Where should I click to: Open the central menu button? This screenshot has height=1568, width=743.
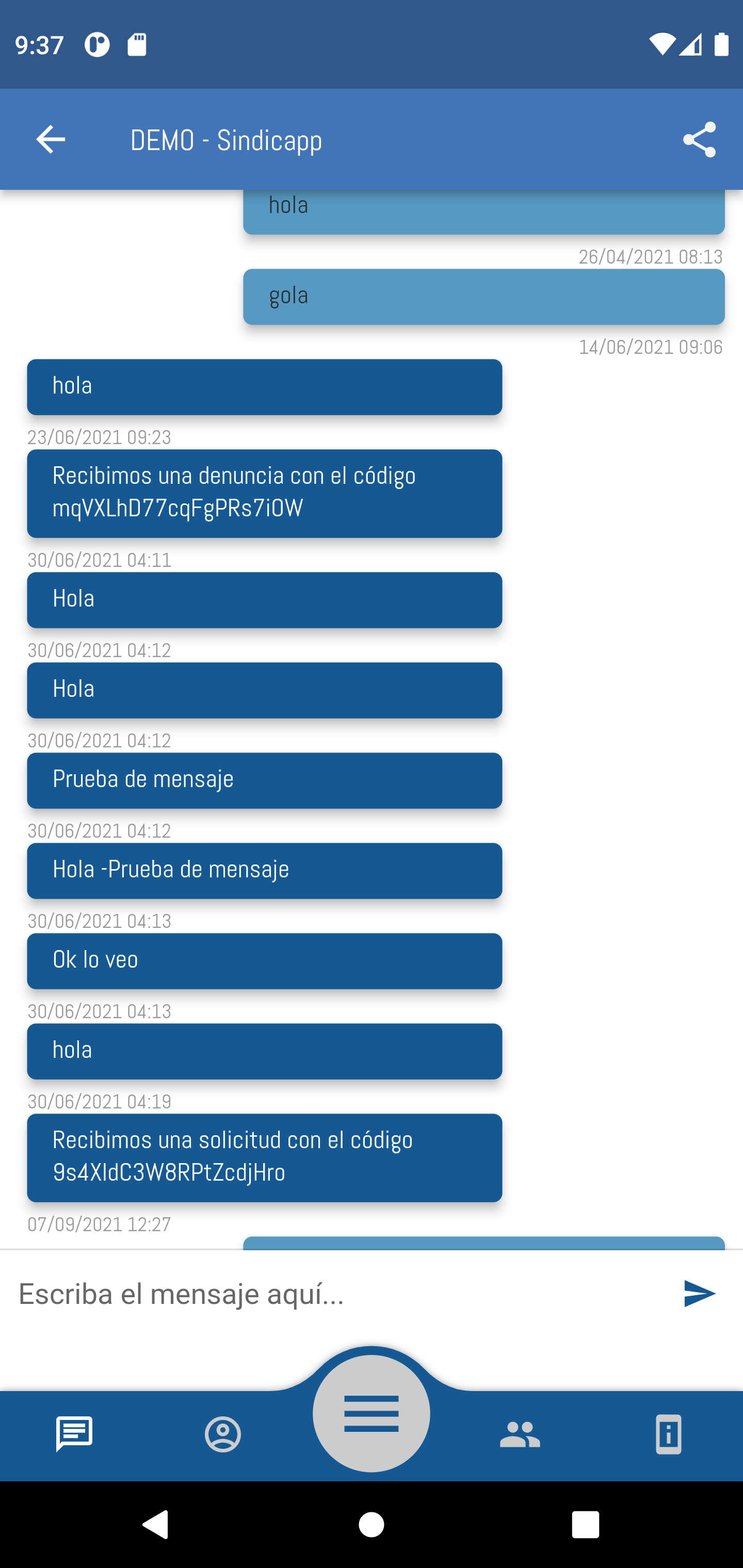tap(372, 1413)
